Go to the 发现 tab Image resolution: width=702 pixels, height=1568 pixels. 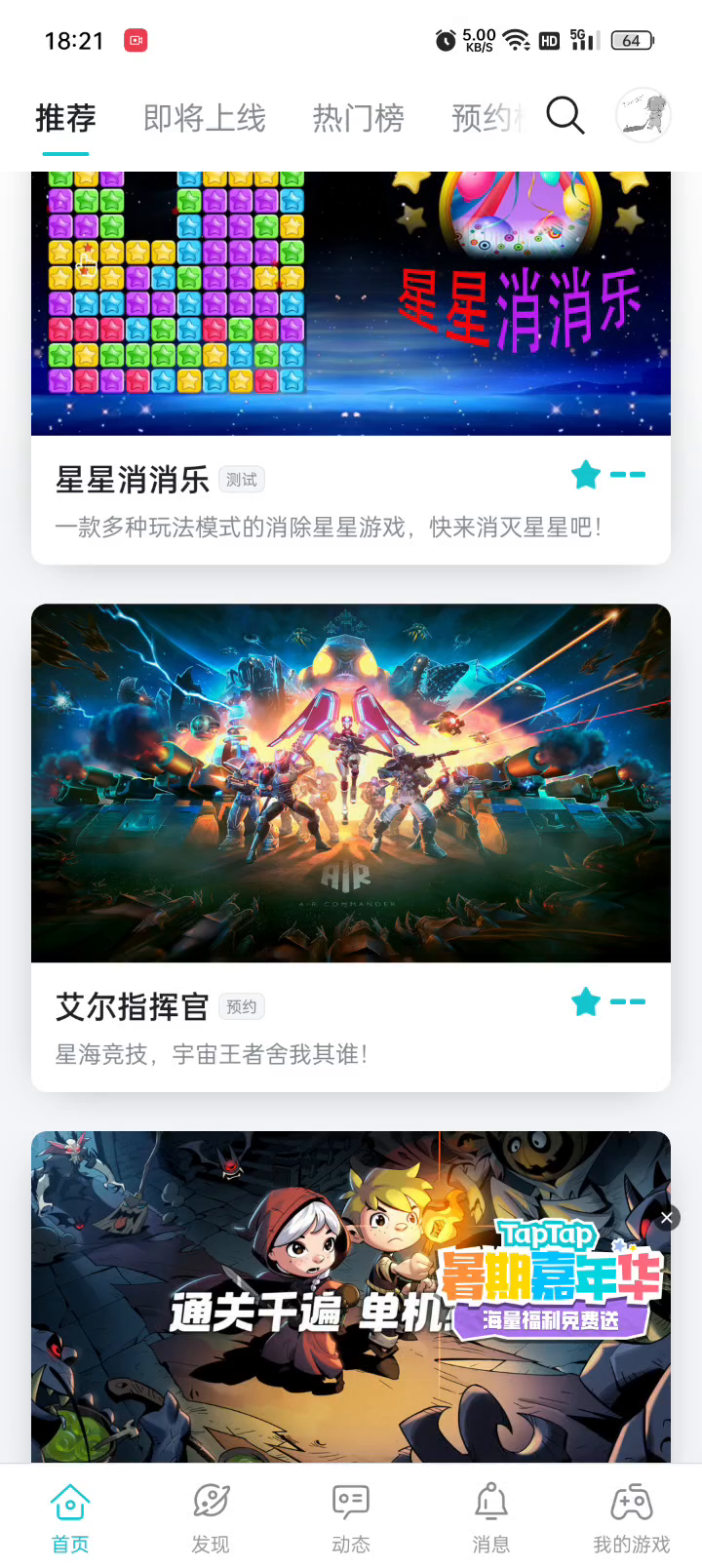click(211, 1517)
